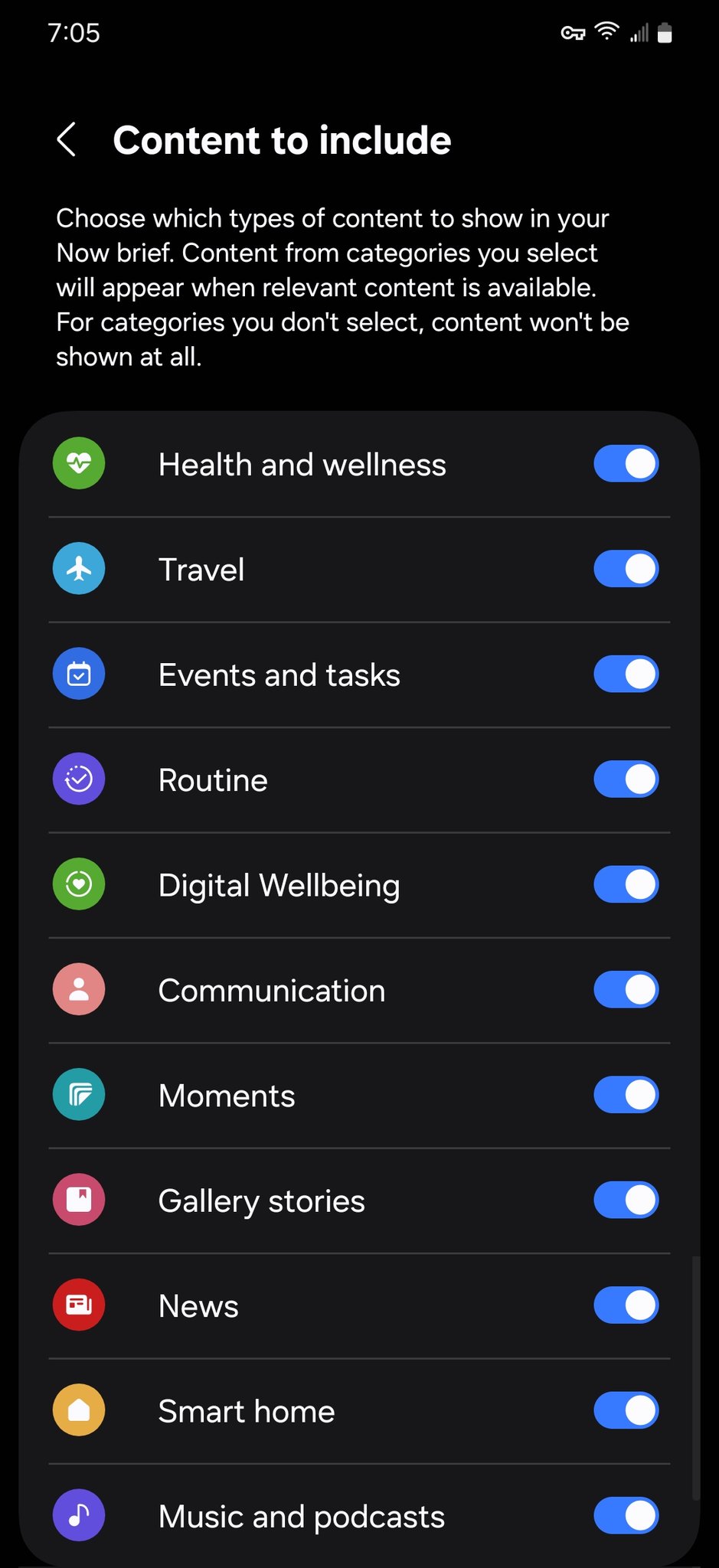Switch off Events and tasks
The width and height of the screenshot is (719, 1568).
(626, 675)
